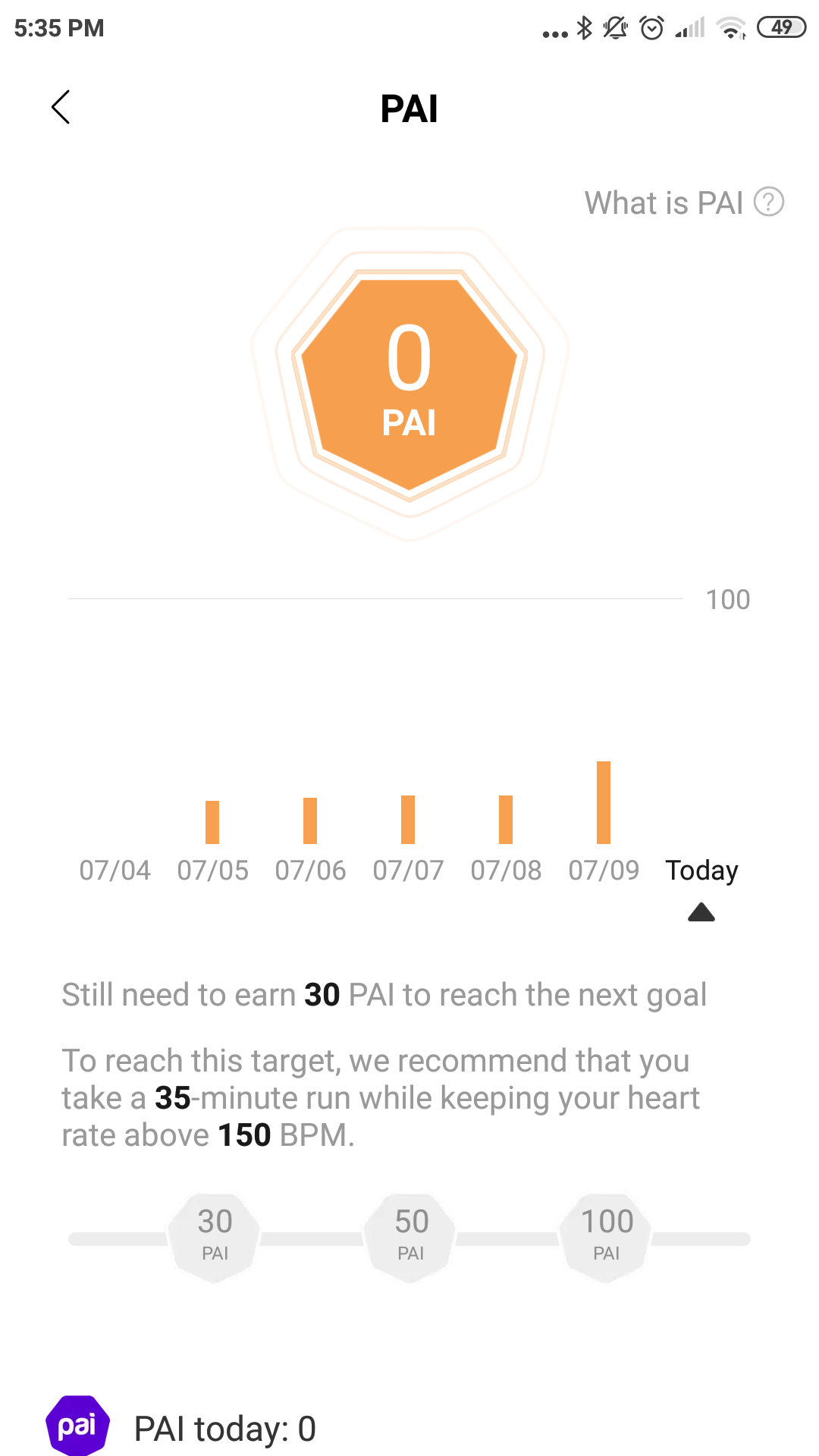
Task: Select the 07/05 bar on the chart
Action: (212, 823)
